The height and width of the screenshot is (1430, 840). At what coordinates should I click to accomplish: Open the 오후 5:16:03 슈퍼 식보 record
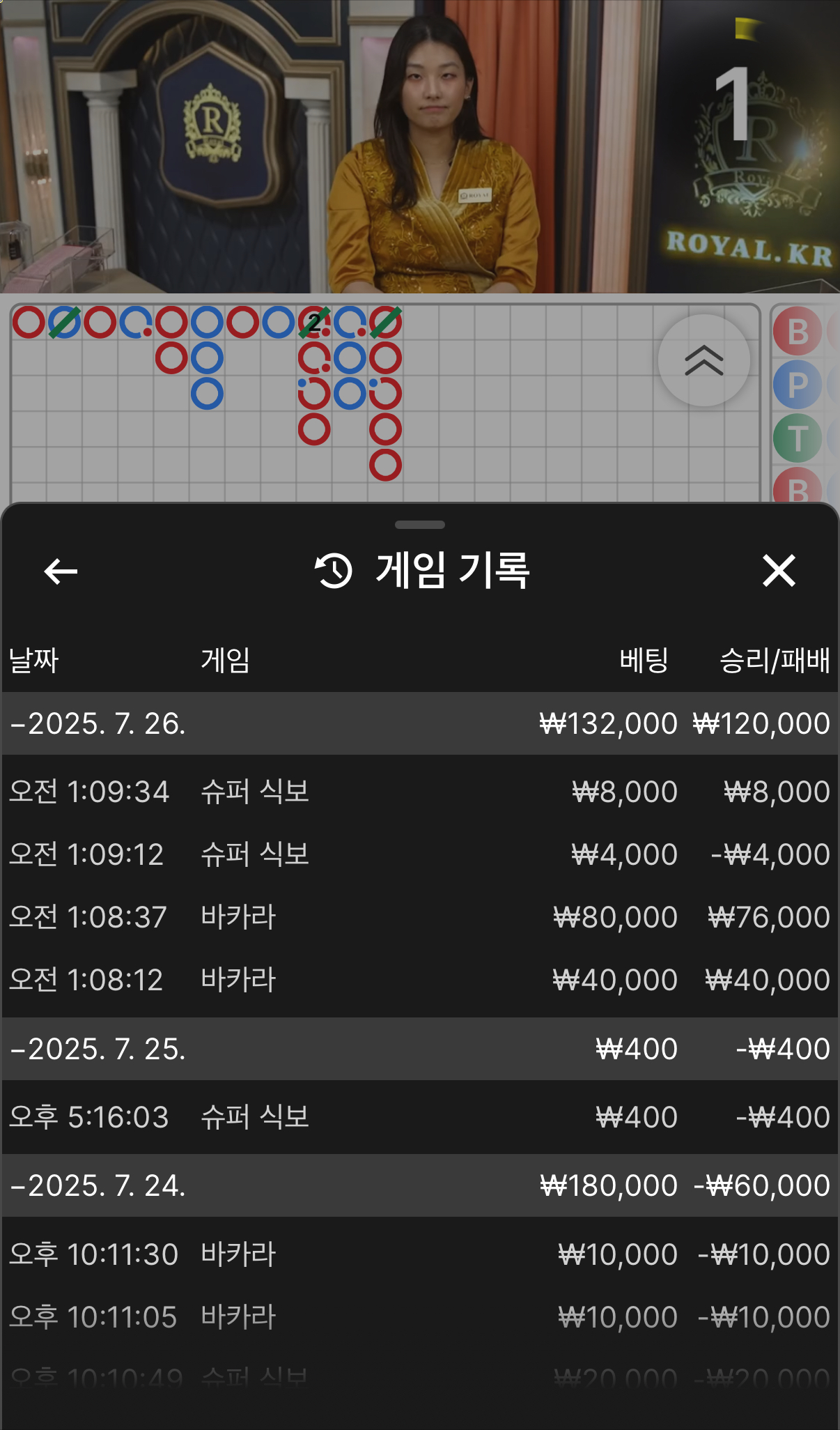[x=418, y=1117]
